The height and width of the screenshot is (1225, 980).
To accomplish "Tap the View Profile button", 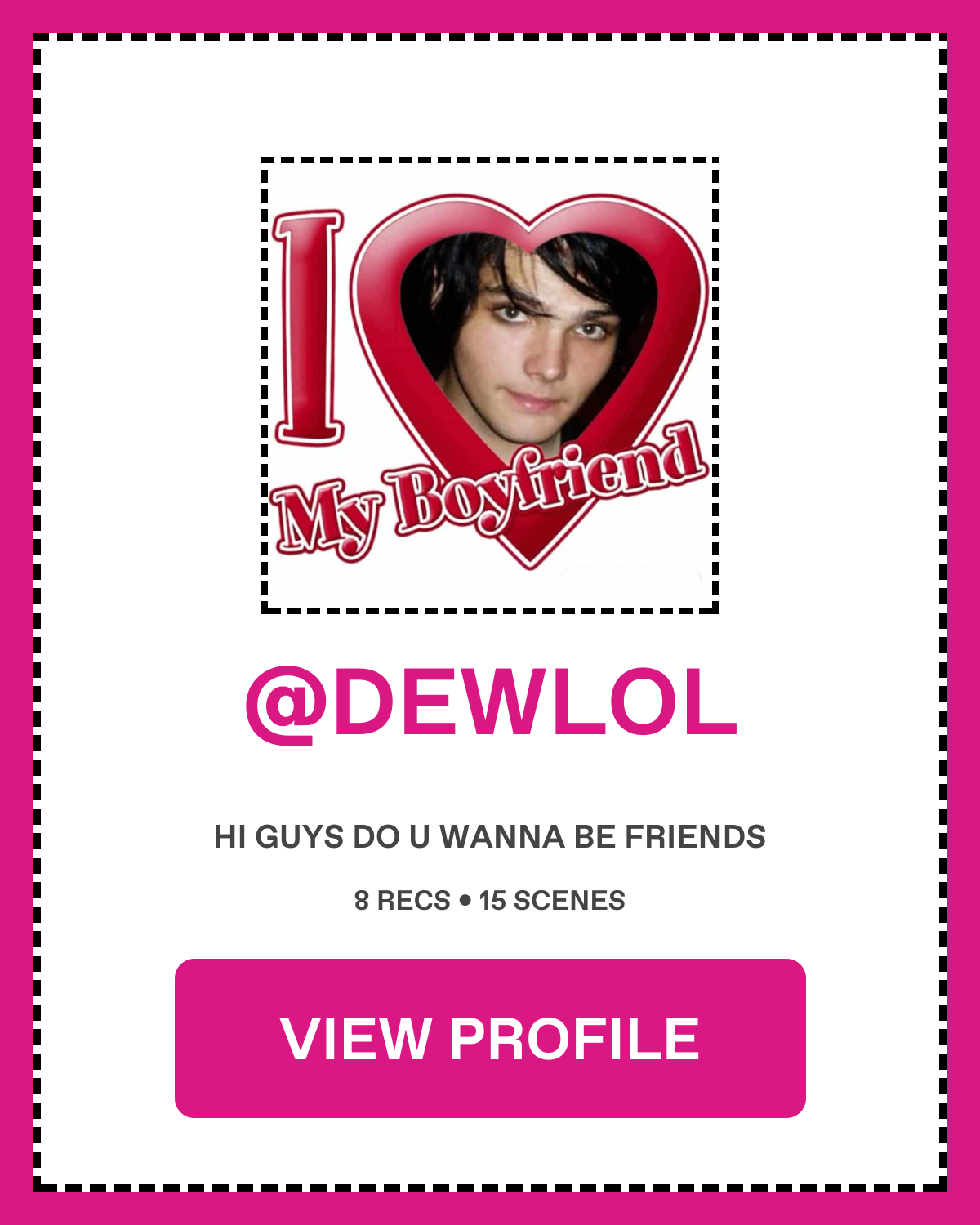I will coord(490,1038).
